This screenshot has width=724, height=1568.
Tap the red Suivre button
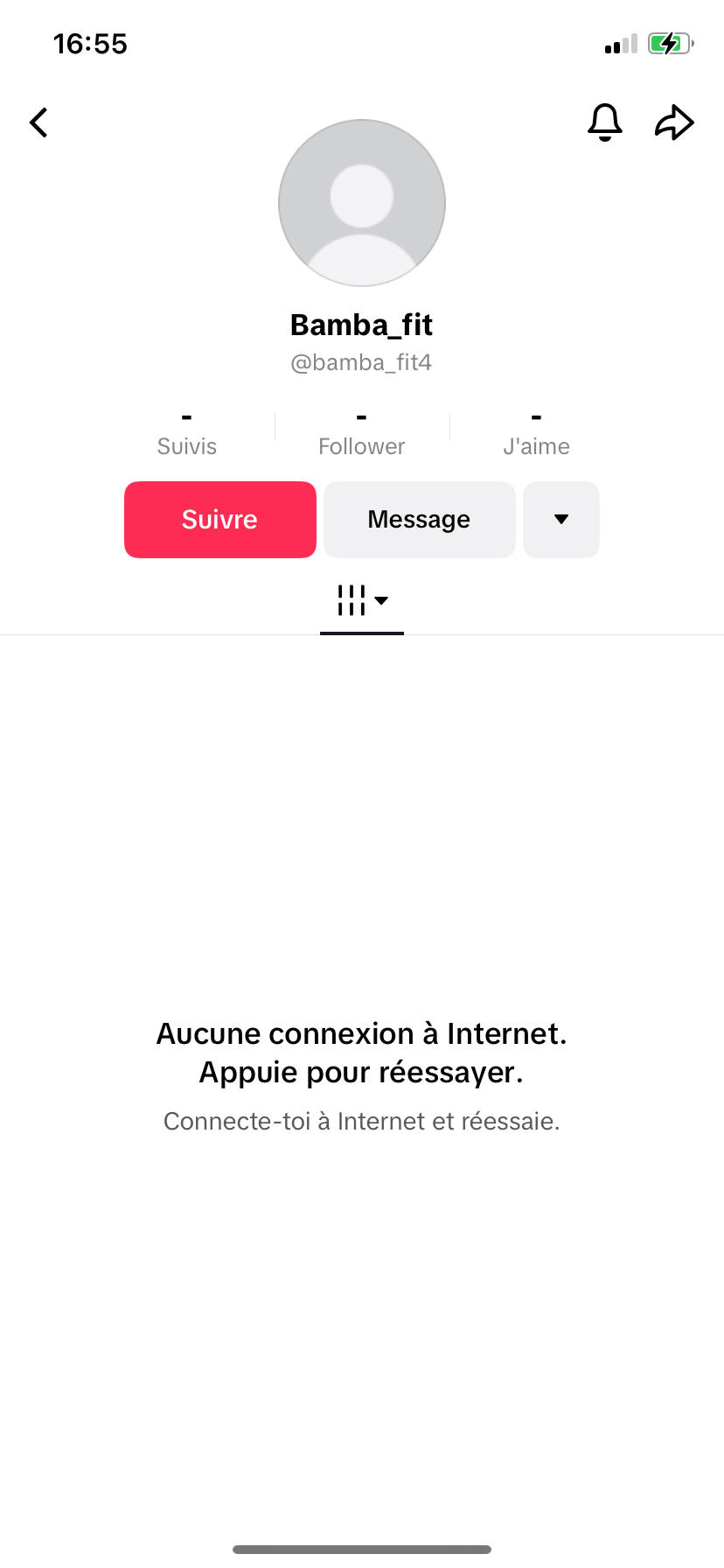[220, 520]
